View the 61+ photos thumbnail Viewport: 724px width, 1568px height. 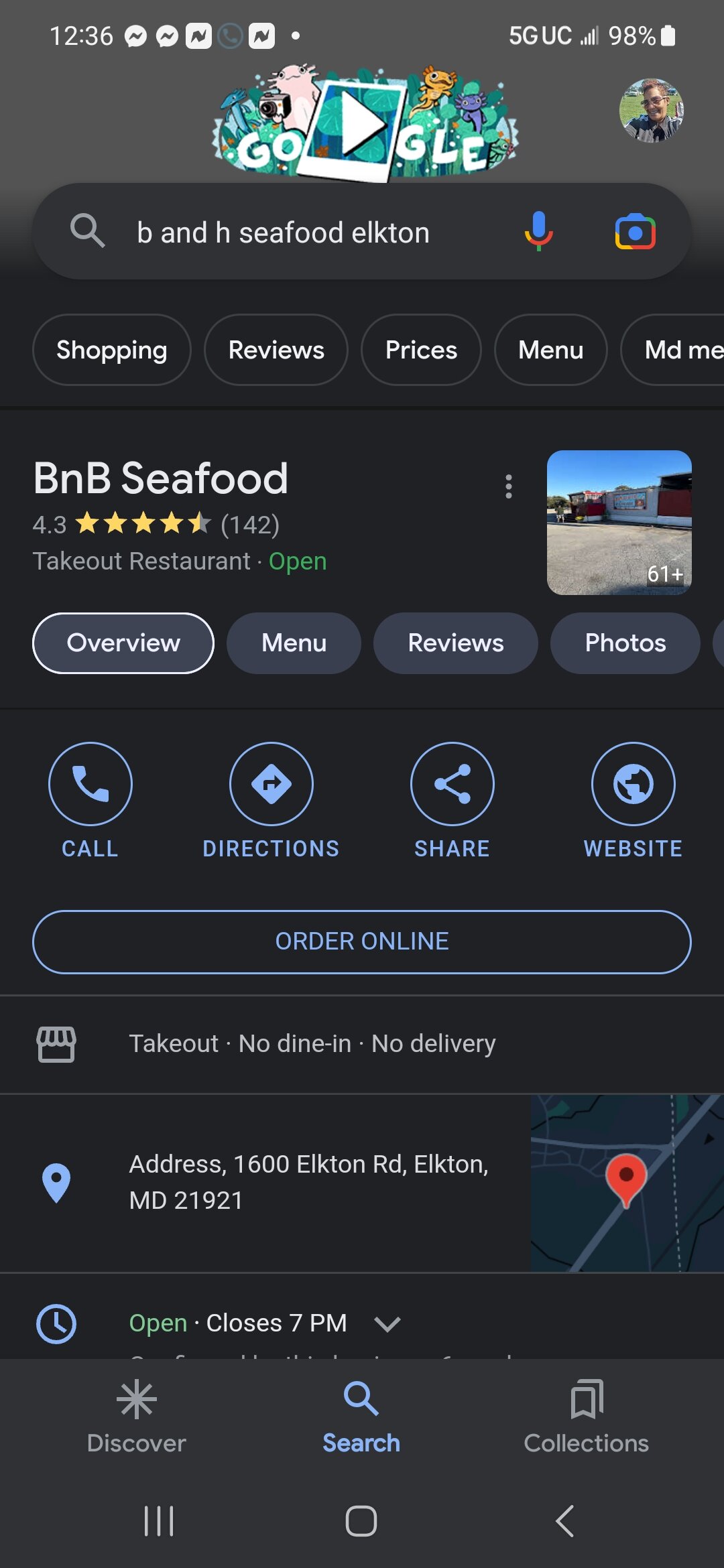(x=619, y=523)
